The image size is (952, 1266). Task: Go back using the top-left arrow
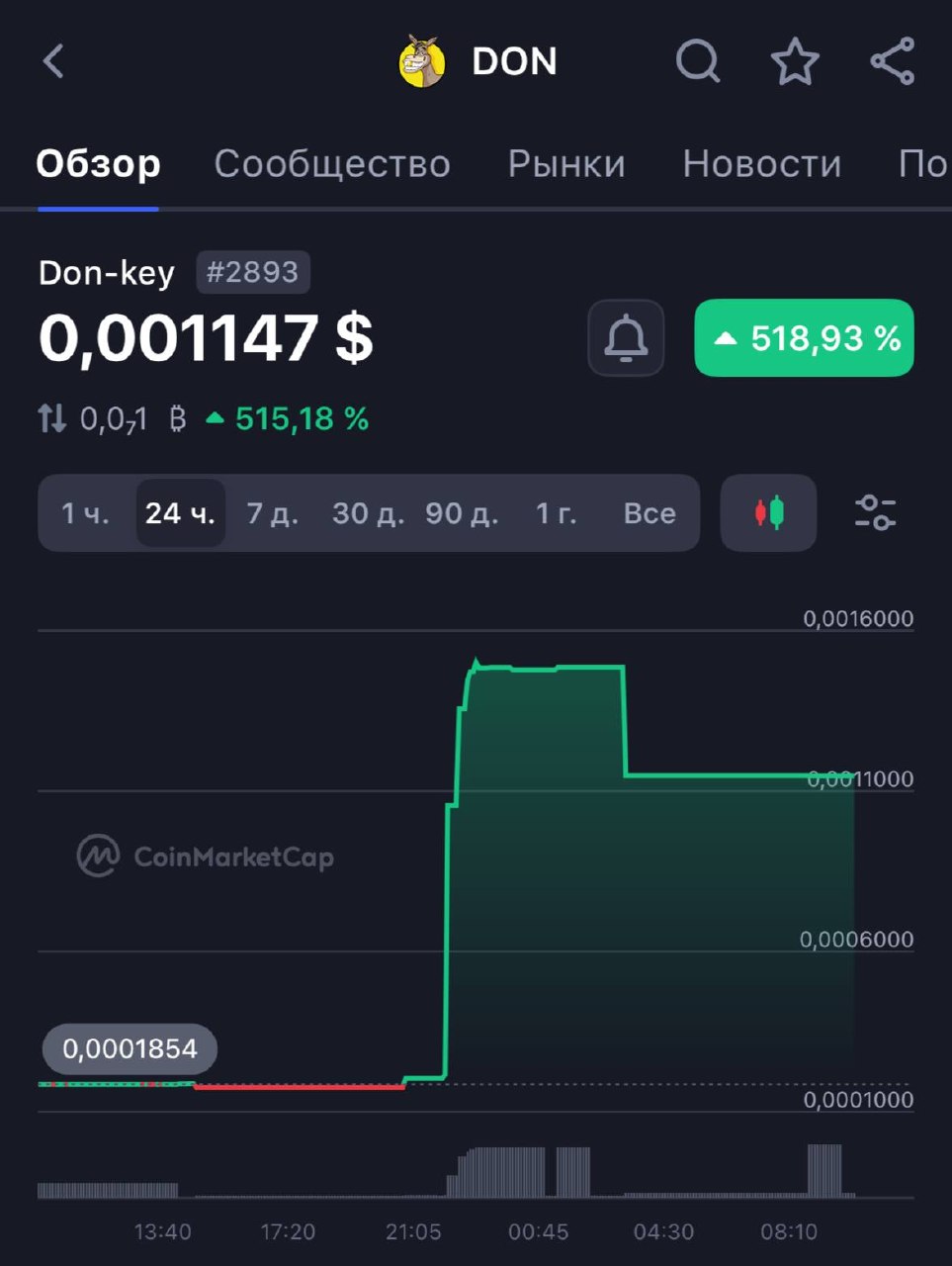tap(54, 61)
